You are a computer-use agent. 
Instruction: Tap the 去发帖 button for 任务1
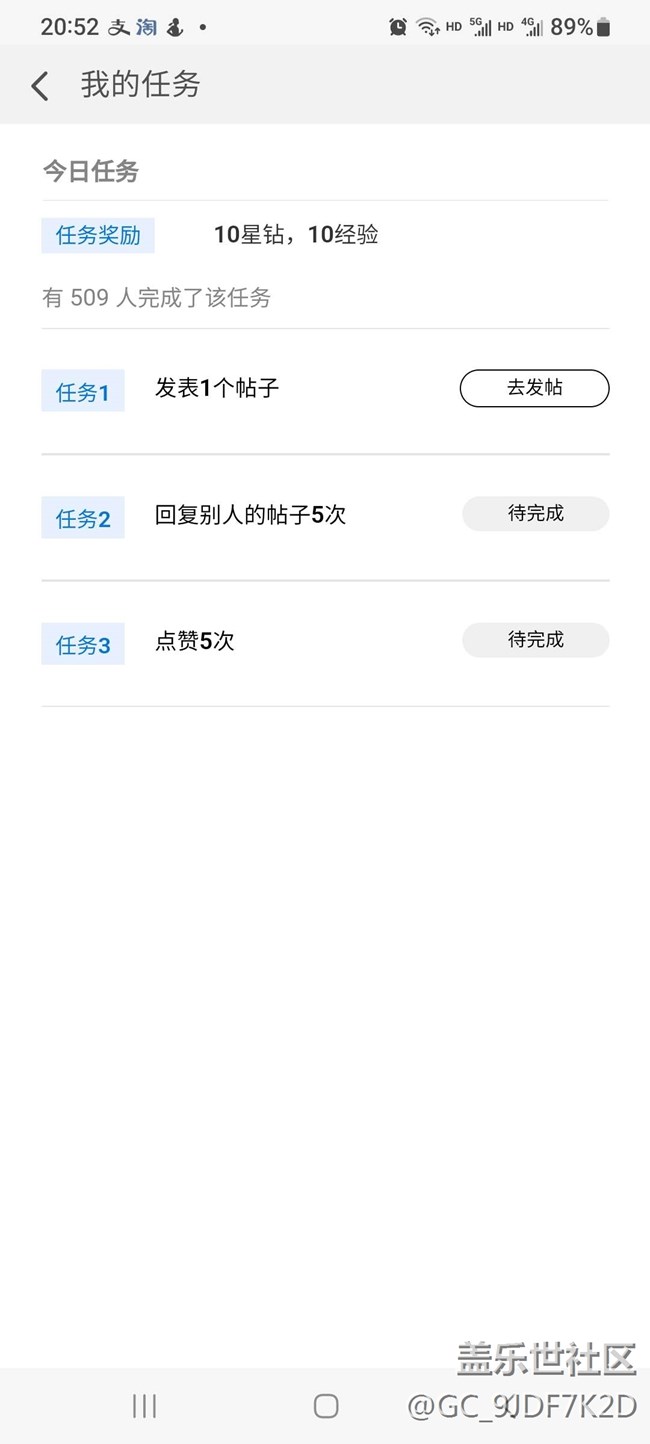(x=534, y=388)
